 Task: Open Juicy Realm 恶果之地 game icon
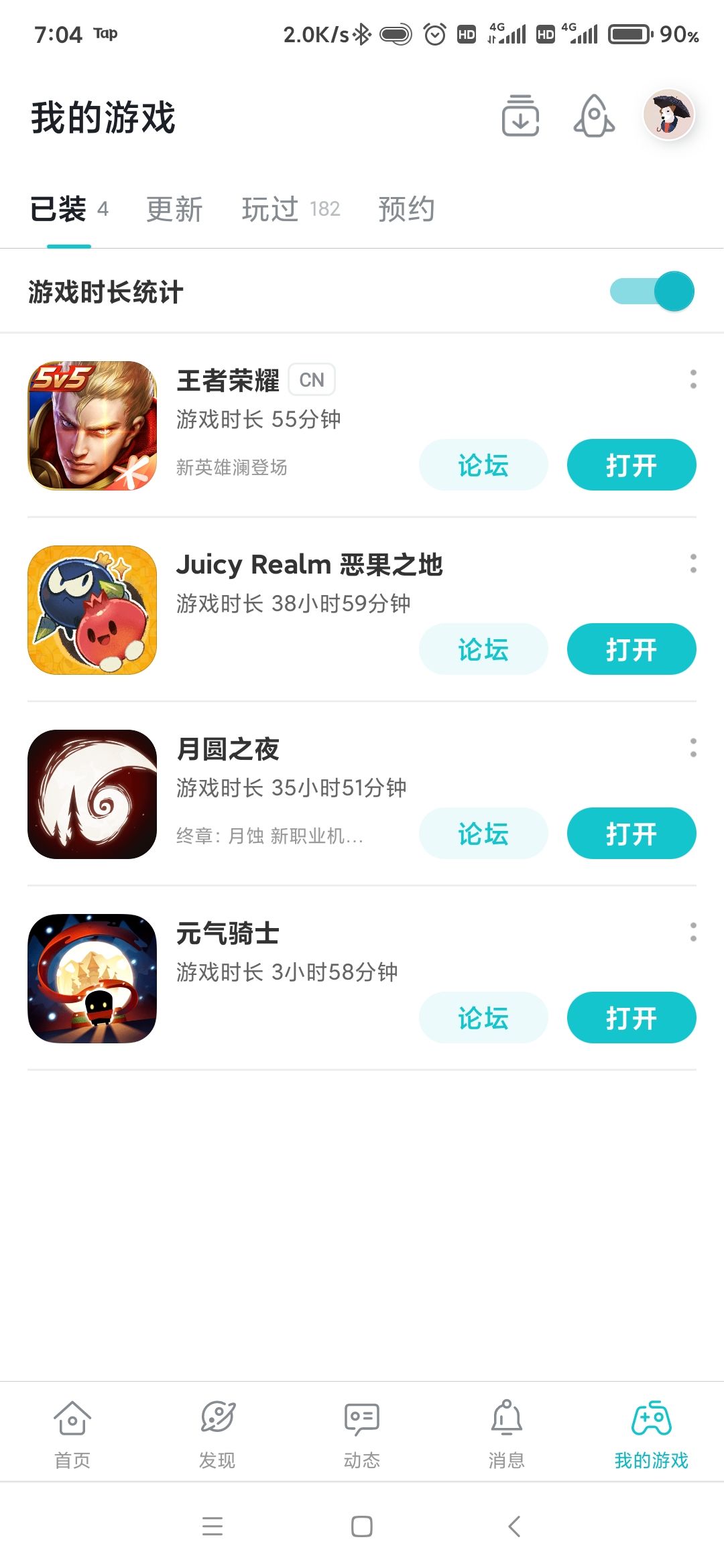pyautogui.click(x=93, y=611)
